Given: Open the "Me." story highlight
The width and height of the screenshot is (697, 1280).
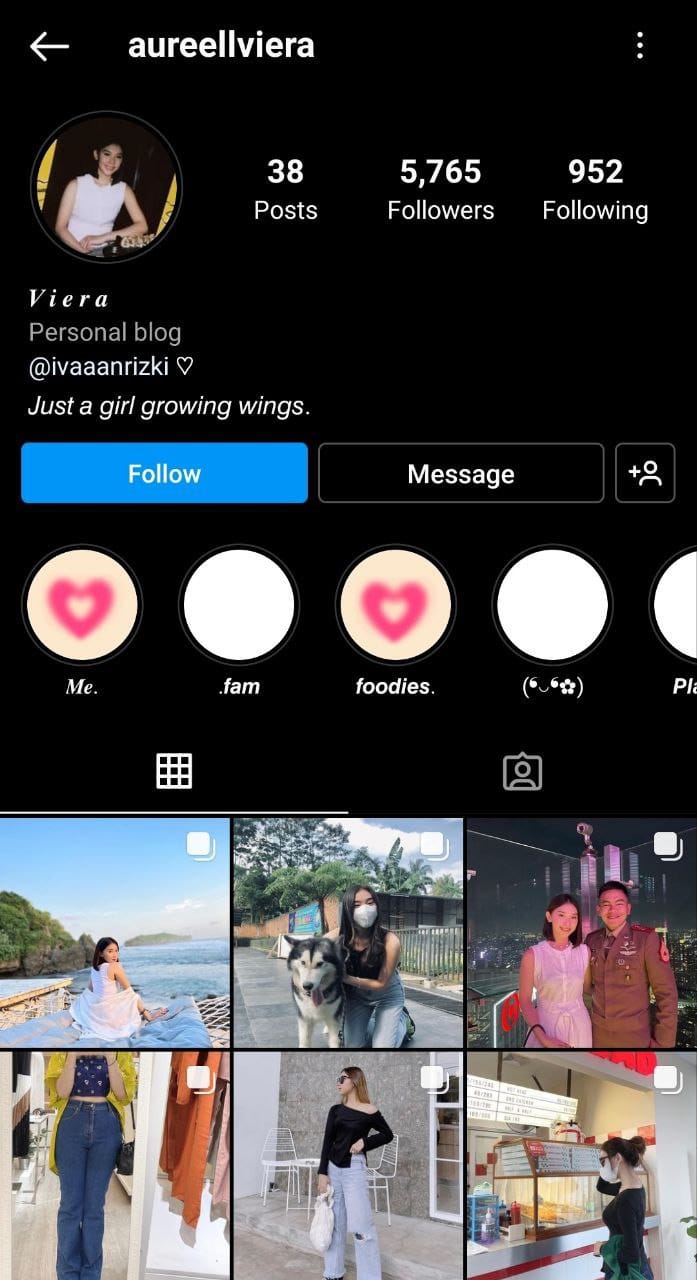Looking at the screenshot, I should [x=82, y=605].
